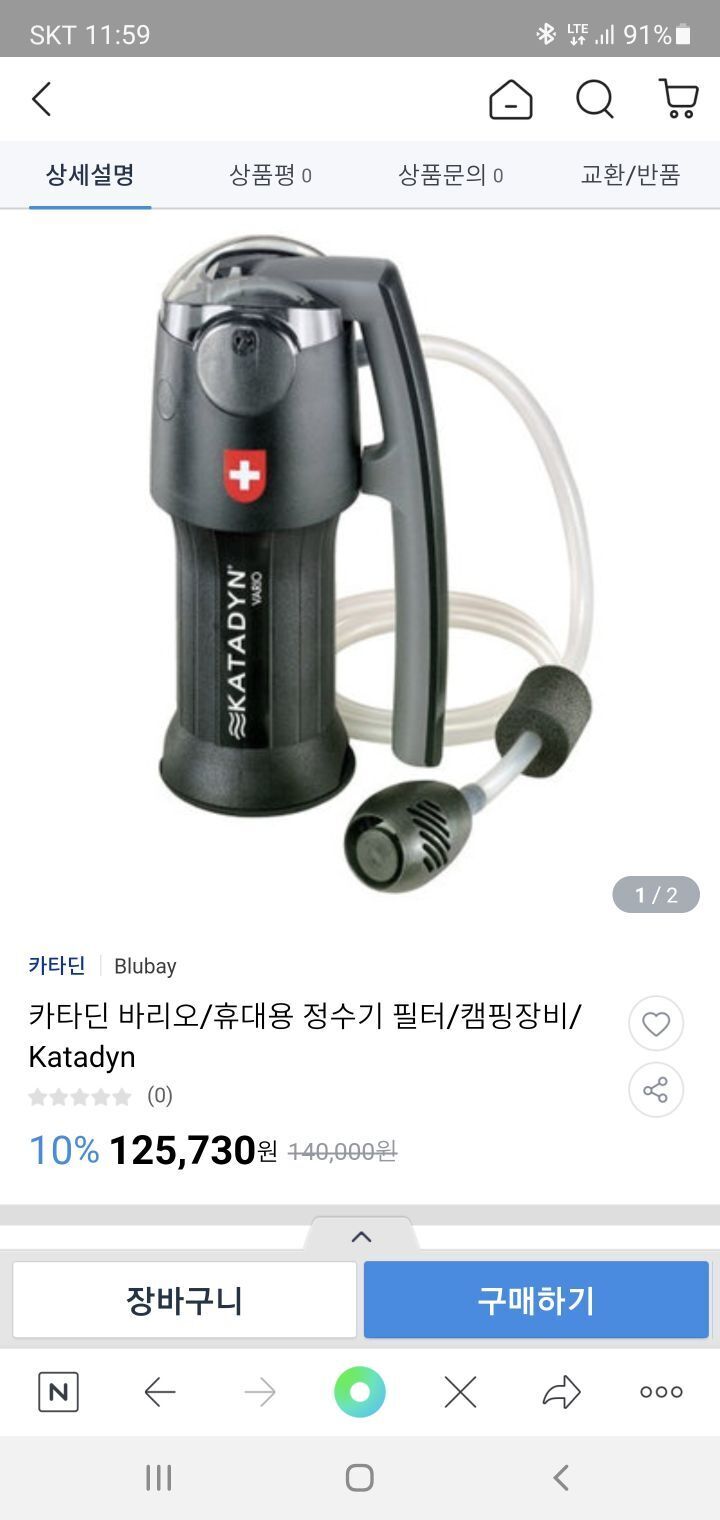Share this product
Viewport: 720px width, 1520px height.
(656, 1090)
